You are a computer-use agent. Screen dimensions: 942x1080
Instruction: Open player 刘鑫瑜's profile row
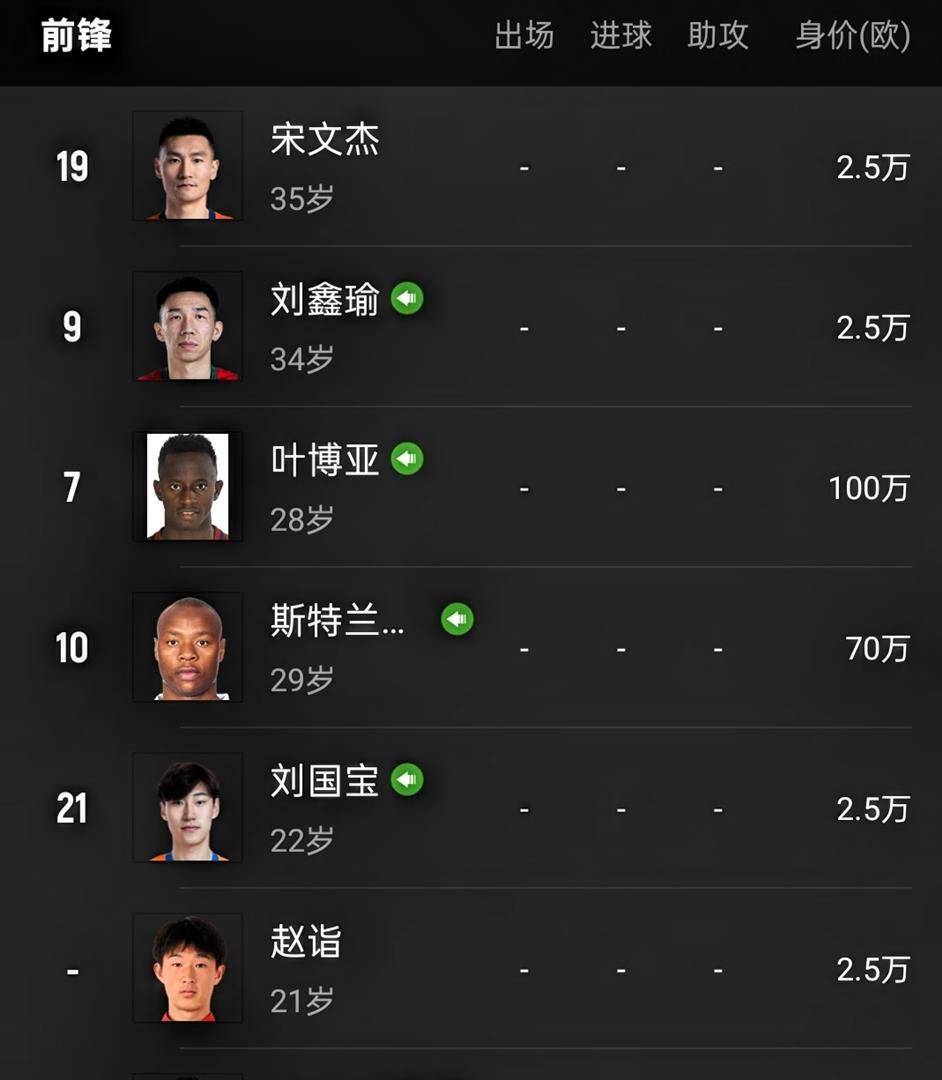(325, 300)
